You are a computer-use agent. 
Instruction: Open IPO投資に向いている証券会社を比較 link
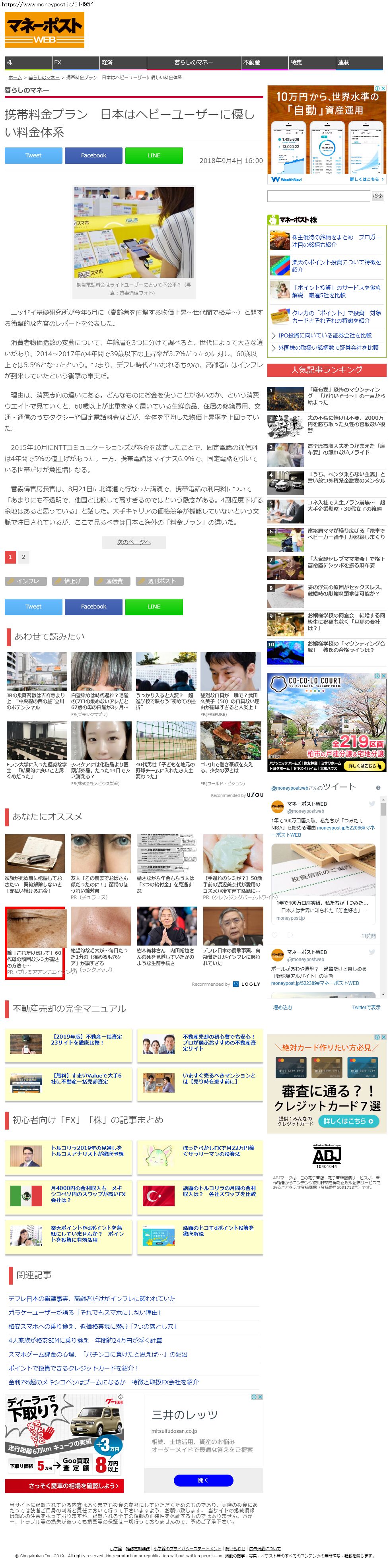point(325,336)
